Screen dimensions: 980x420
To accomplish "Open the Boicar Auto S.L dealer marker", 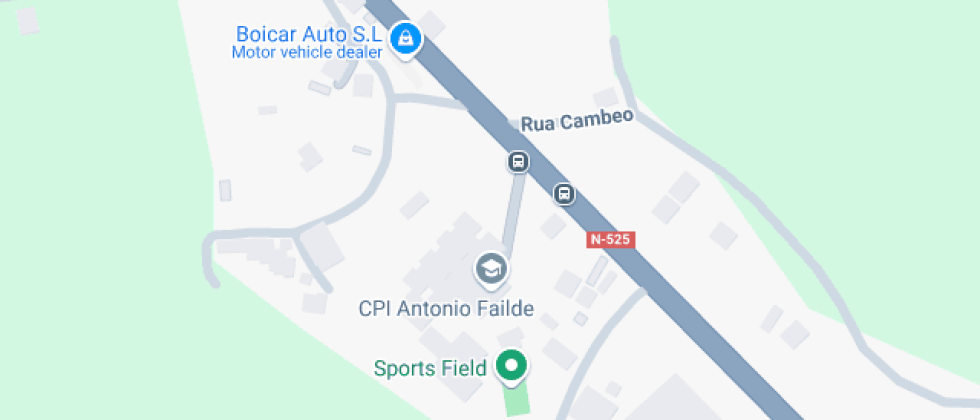I will [x=405, y=39].
